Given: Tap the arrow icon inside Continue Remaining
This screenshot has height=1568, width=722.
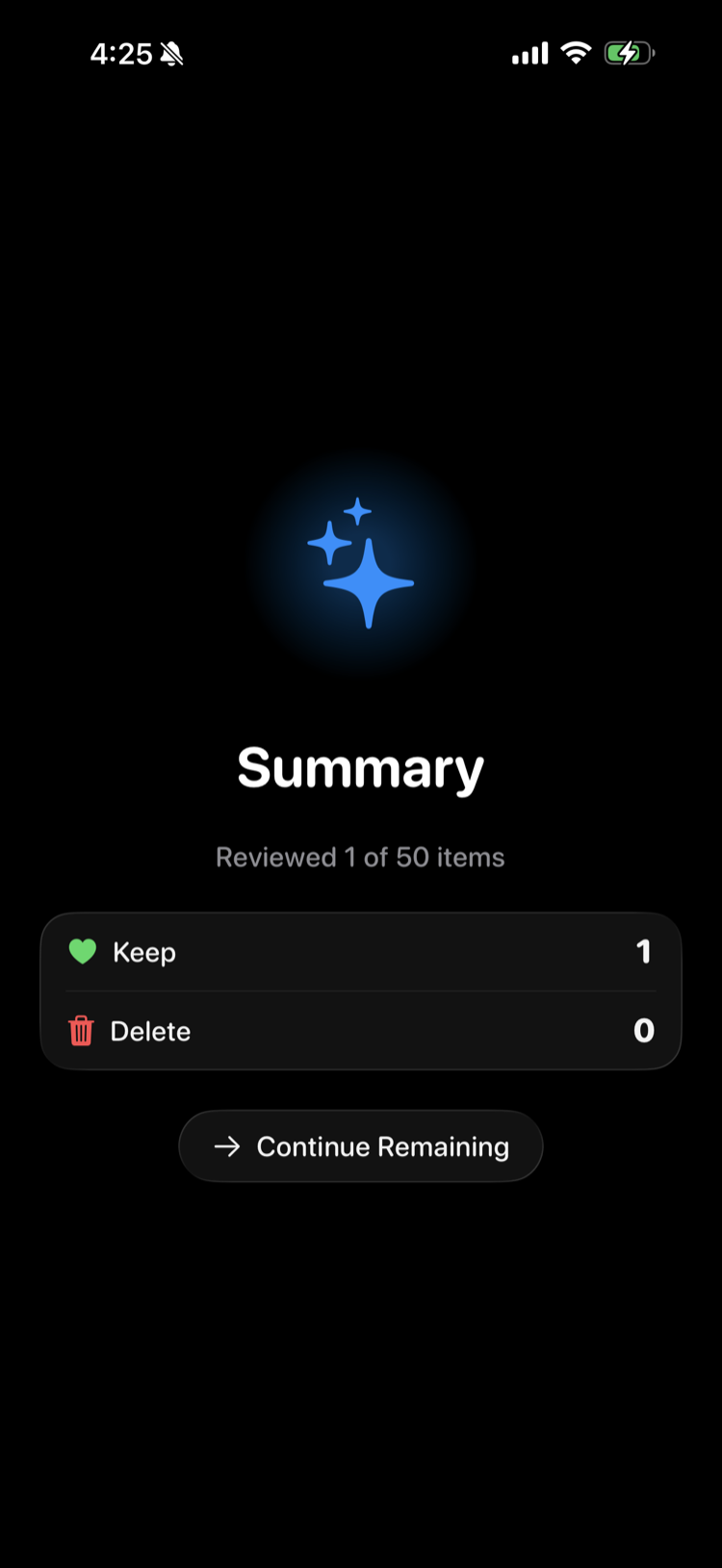Looking at the screenshot, I should 228,1146.
